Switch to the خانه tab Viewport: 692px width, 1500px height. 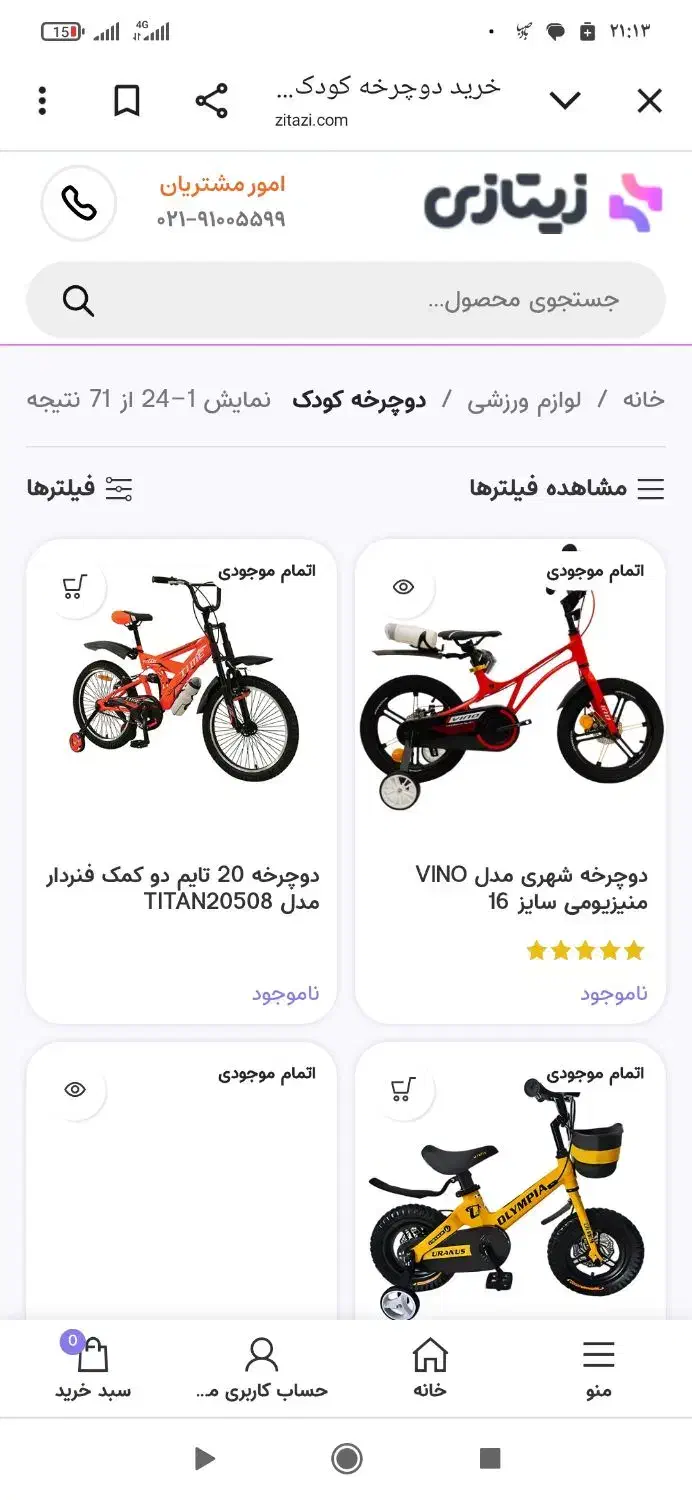pos(430,1368)
